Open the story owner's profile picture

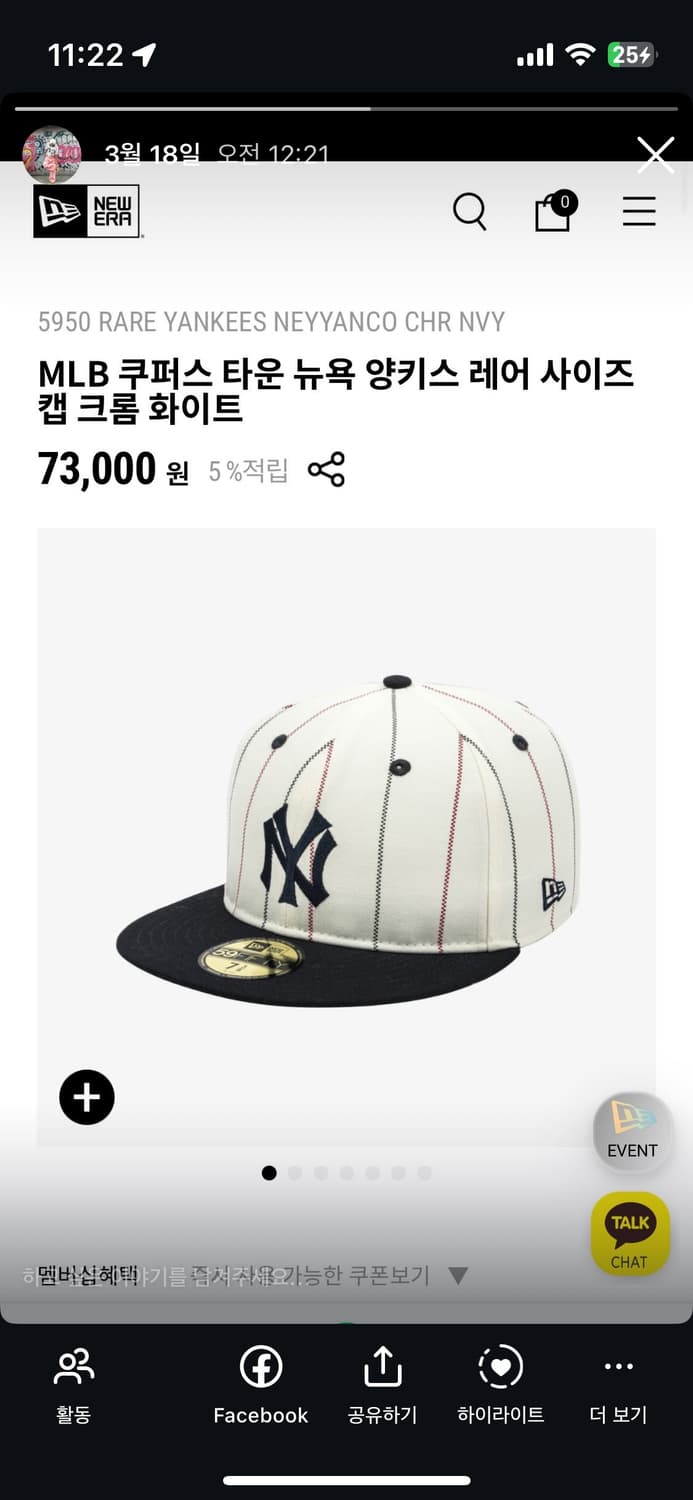pyautogui.click(x=52, y=155)
